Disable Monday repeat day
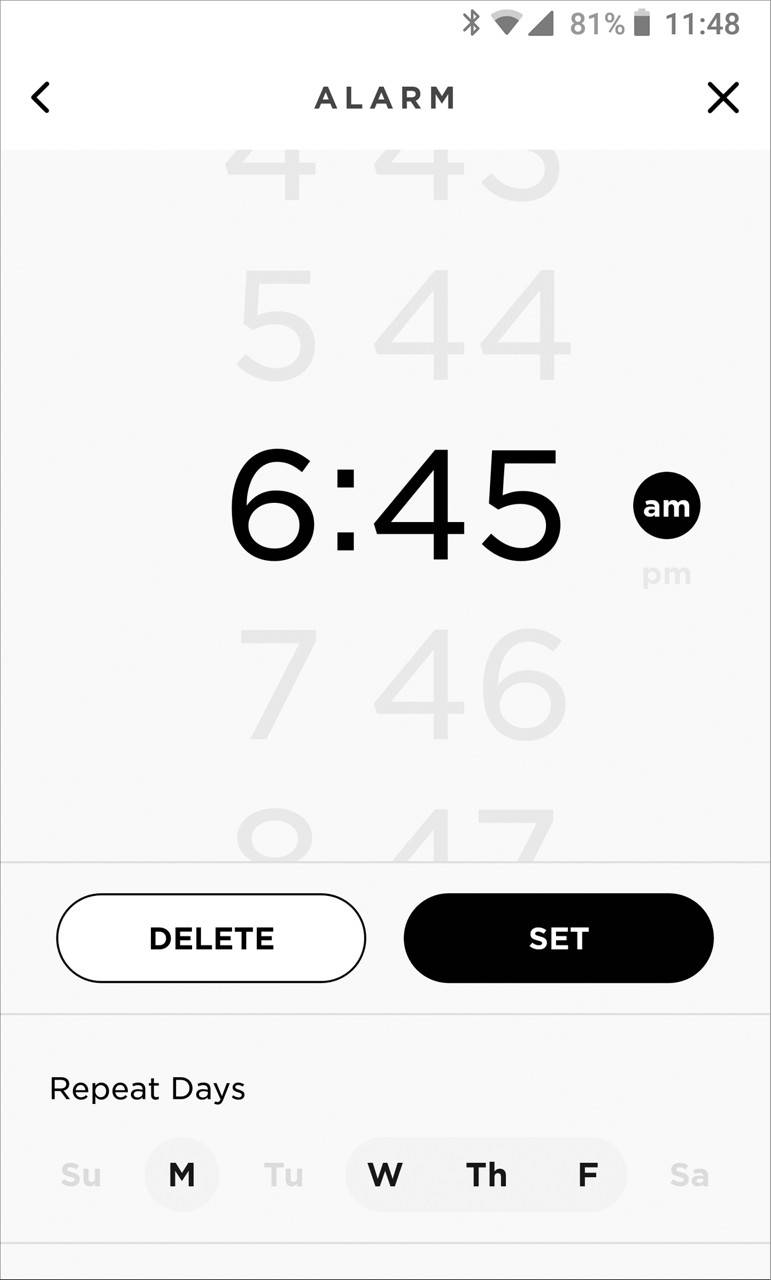The height and width of the screenshot is (1280, 771). point(182,1174)
